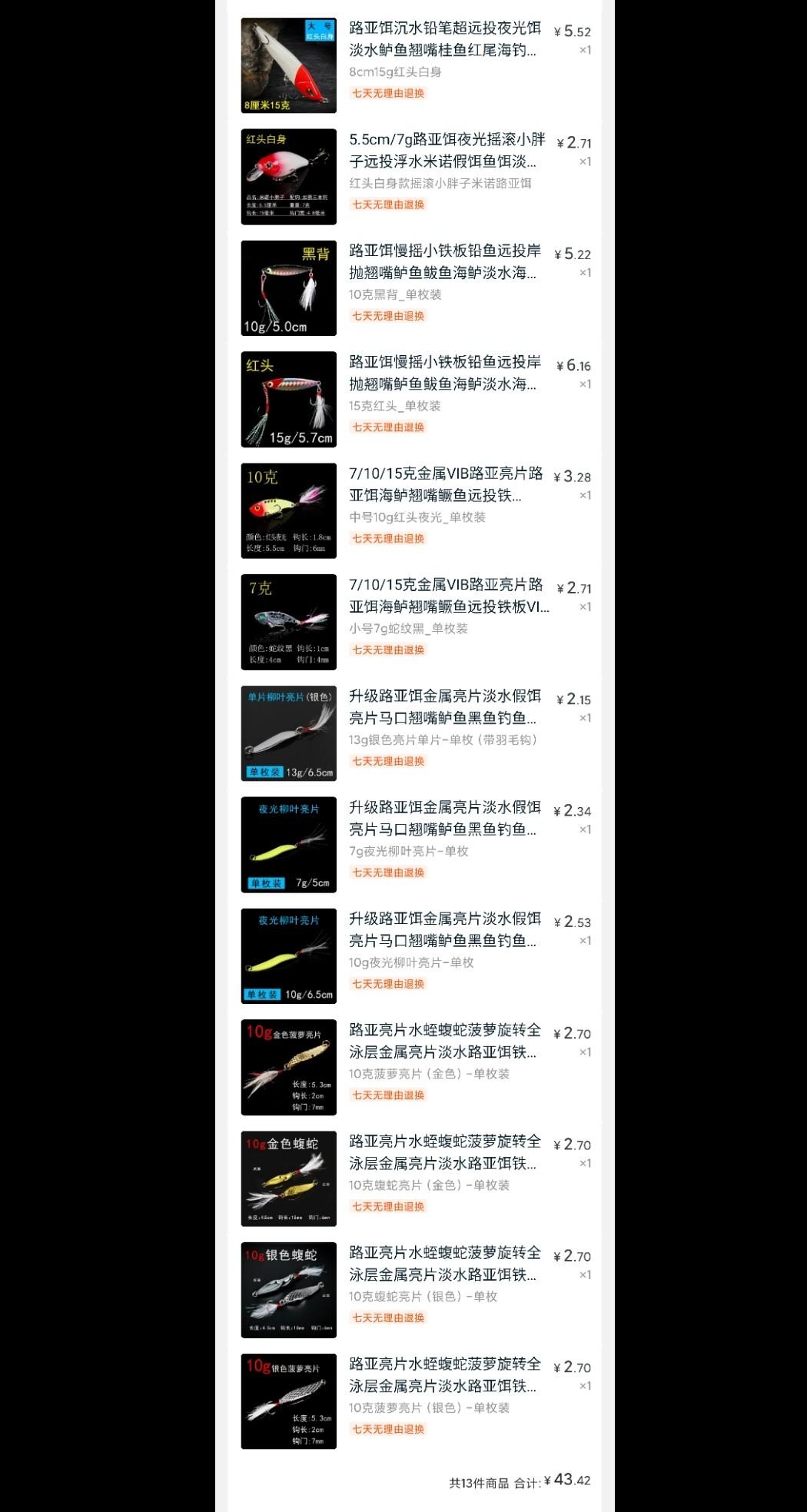This screenshot has width=807, height=1512.
Task: View the 黑背 10g/5.0cm product image
Action: click(289, 288)
